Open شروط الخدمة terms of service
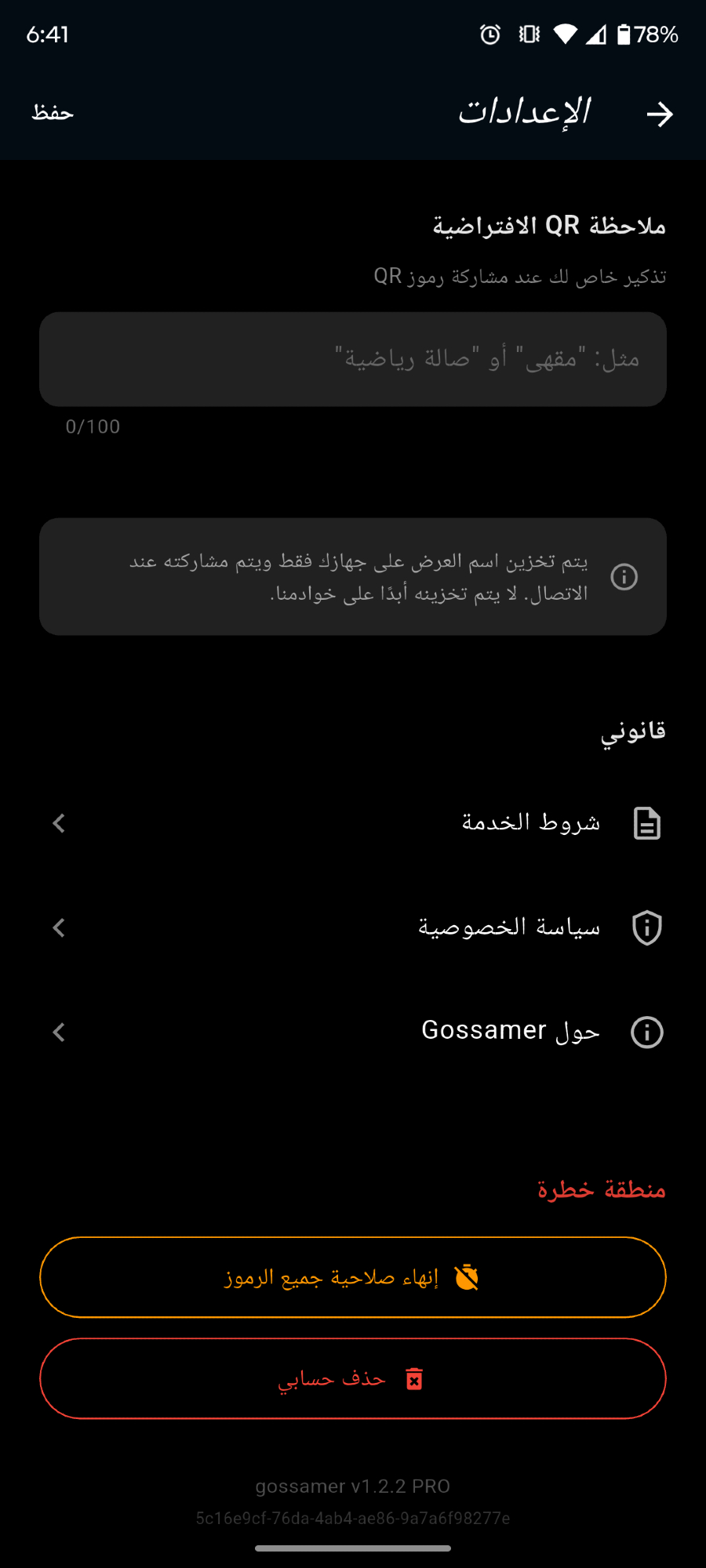706x1568 pixels. [353, 823]
